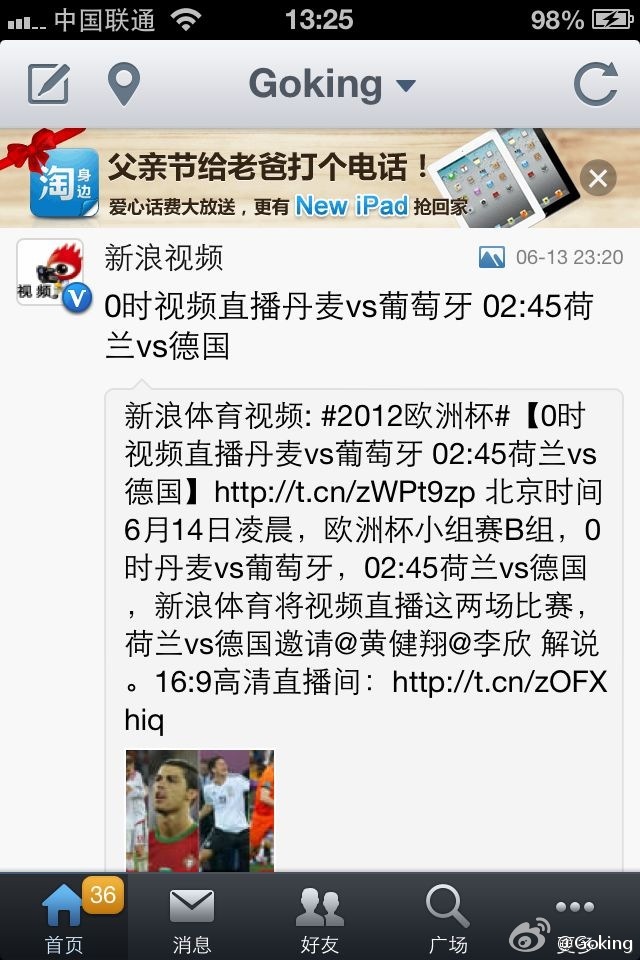
Task: Refresh the timeline feed
Action: 596,85
